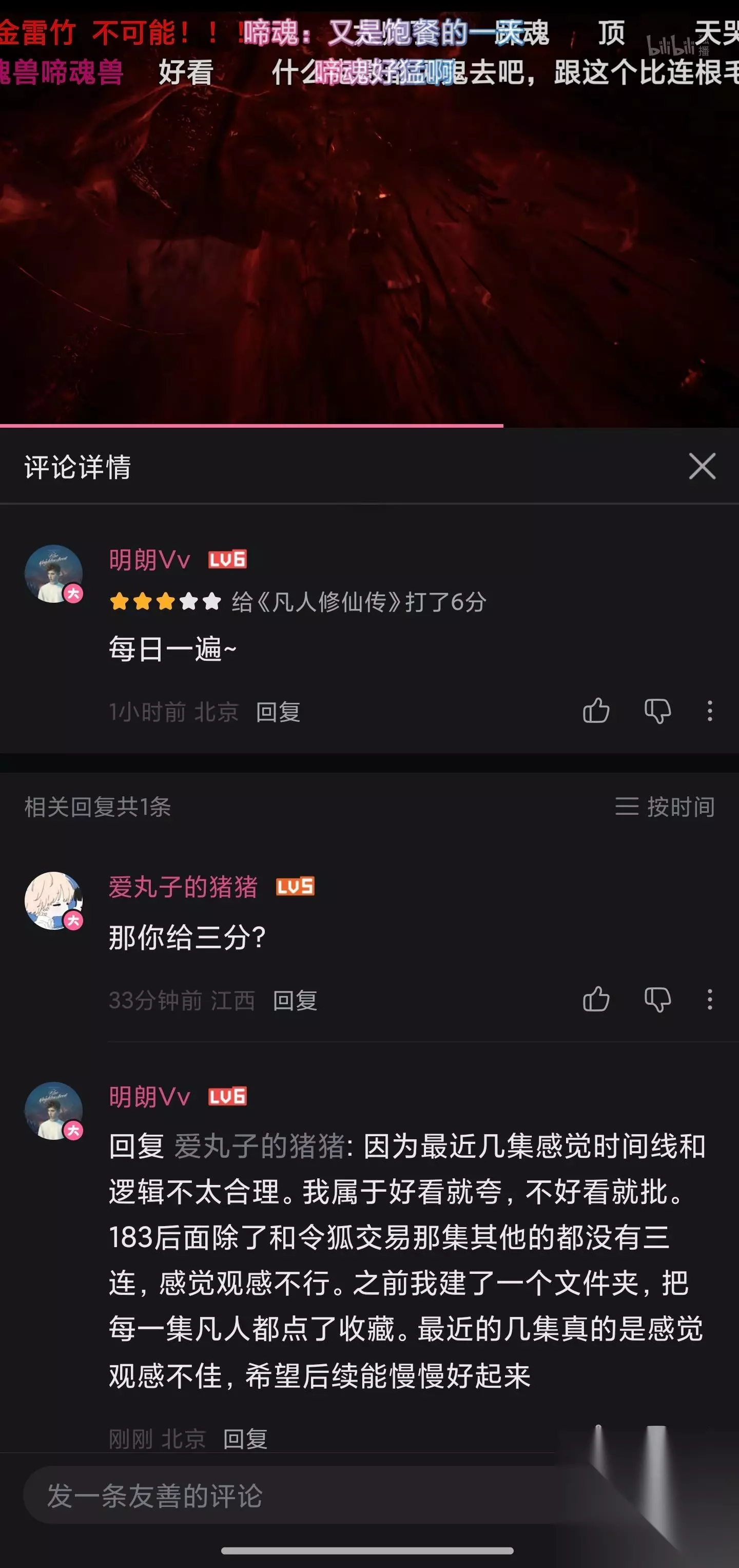
Task: Tap 回复 under 每日一遍 comment
Action: click(278, 712)
